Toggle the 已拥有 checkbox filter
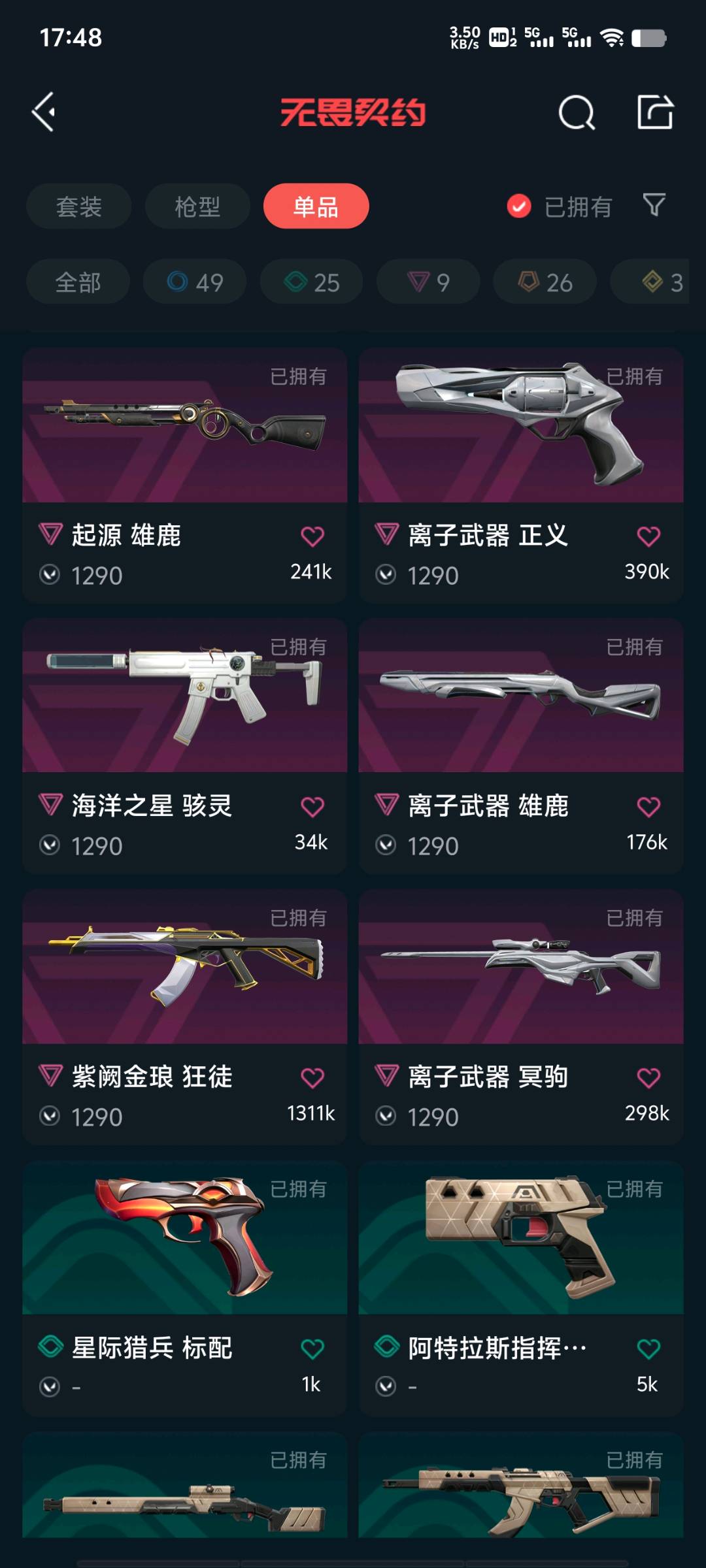This screenshot has height=1568, width=706. 519,206
